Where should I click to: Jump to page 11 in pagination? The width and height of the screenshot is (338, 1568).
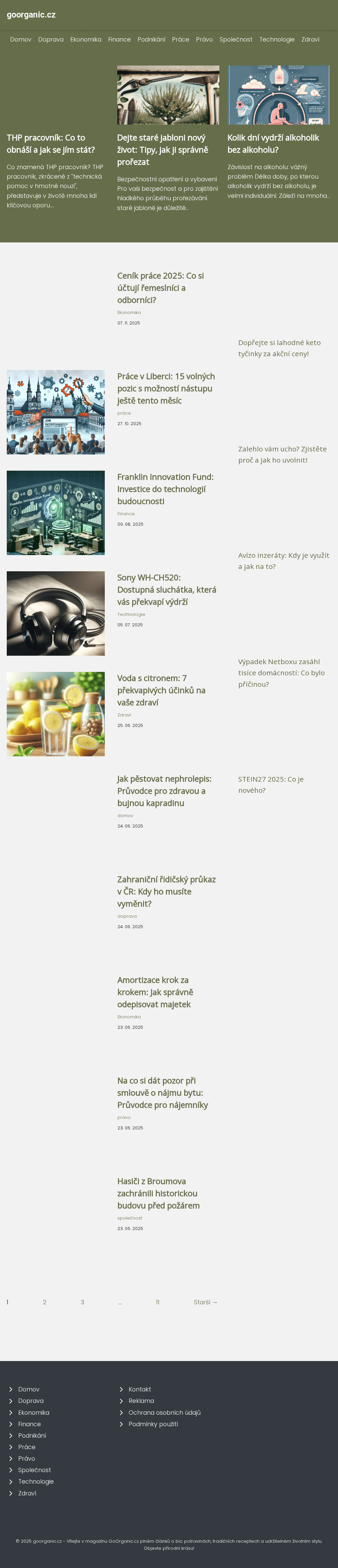click(x=157, y=1302)
